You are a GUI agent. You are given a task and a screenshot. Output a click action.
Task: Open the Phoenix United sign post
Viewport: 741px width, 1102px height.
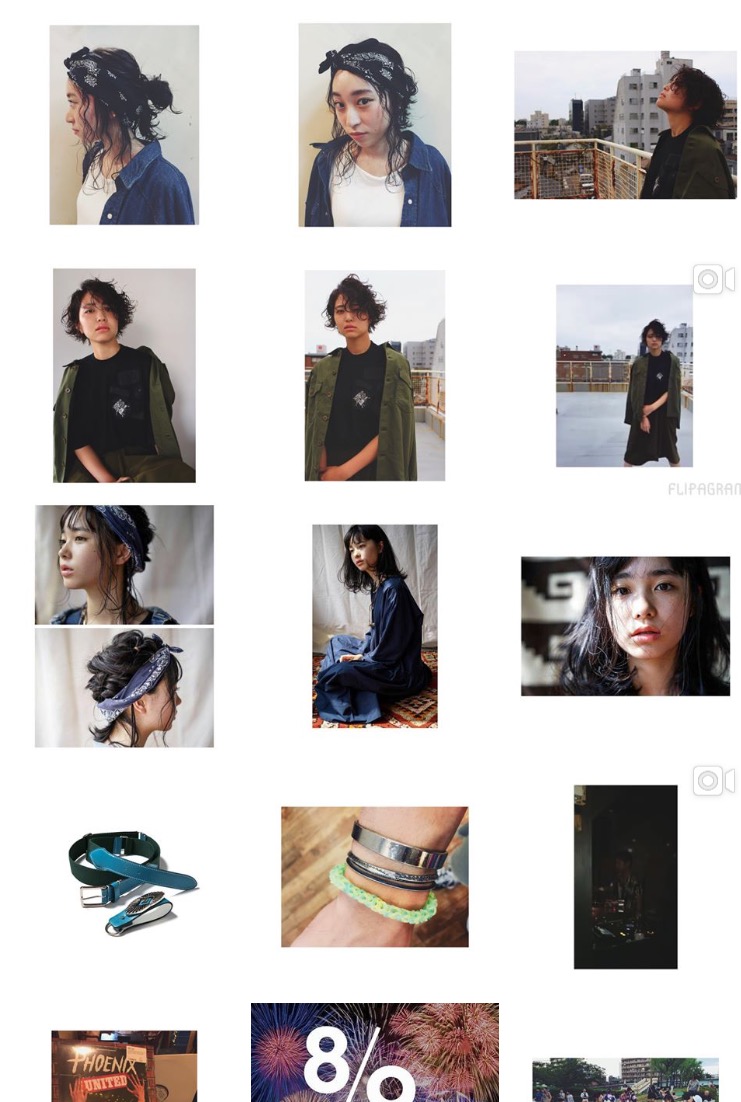pos(124,1066)
